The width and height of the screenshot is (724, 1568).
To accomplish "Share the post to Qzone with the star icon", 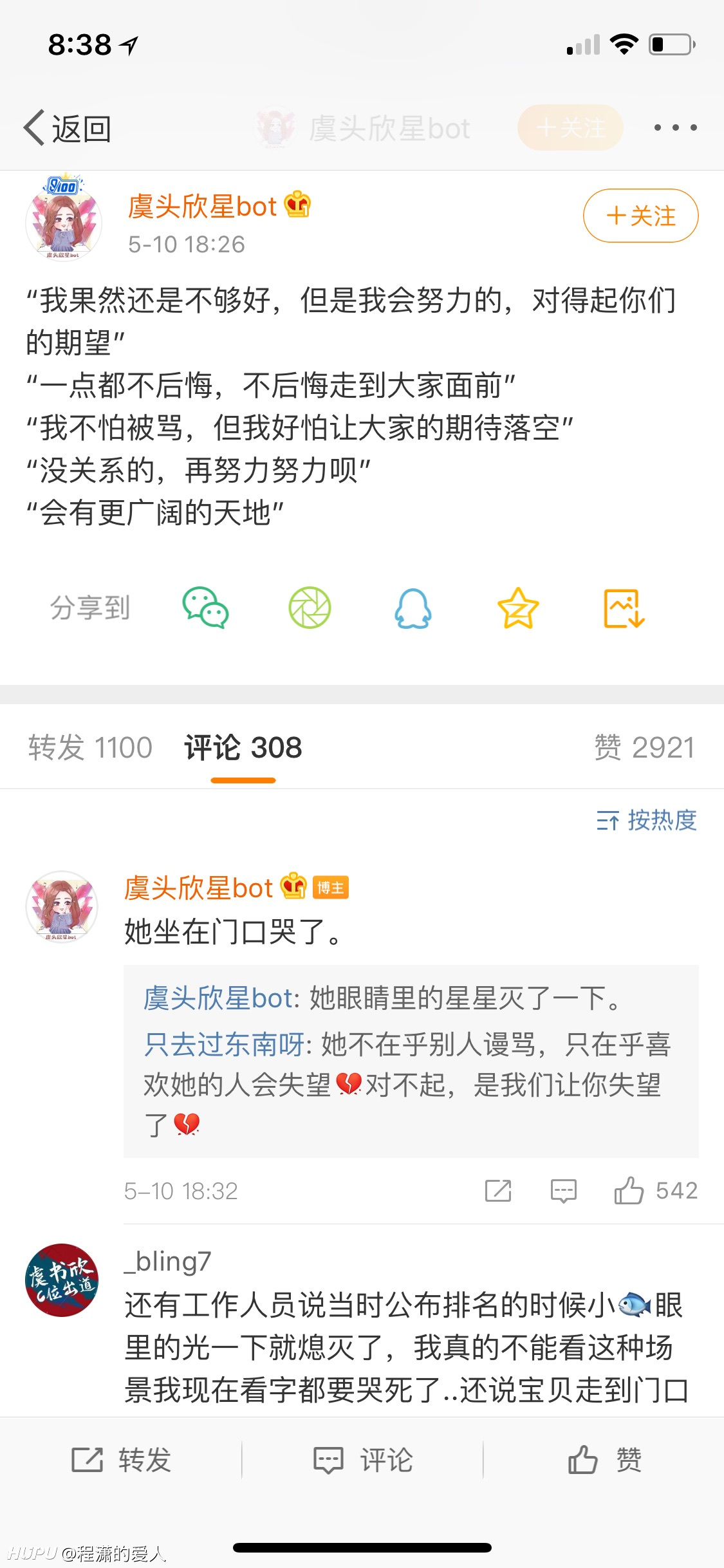I will coord(518,608).
